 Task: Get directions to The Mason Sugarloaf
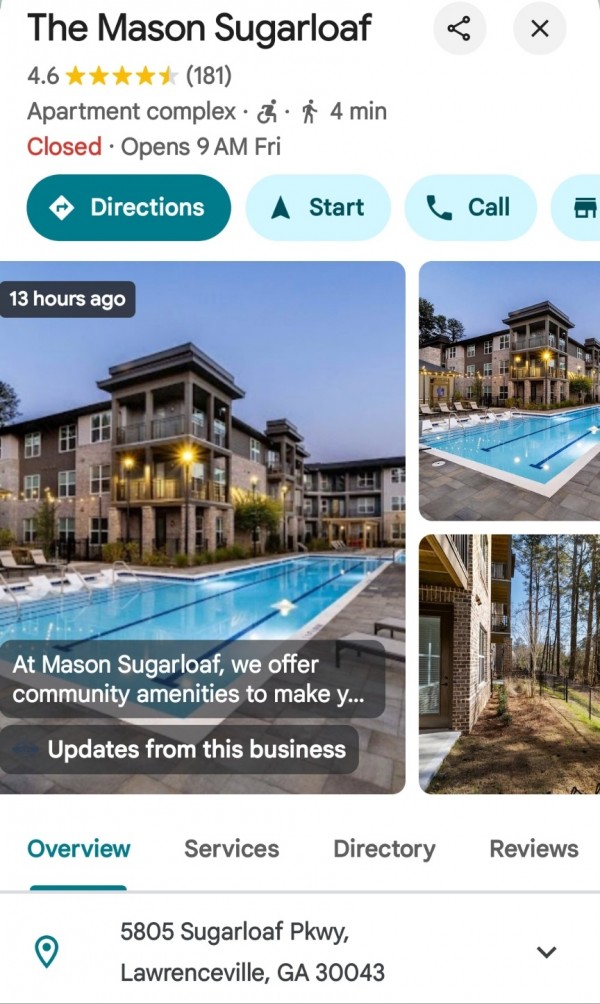tap(129, 208)
